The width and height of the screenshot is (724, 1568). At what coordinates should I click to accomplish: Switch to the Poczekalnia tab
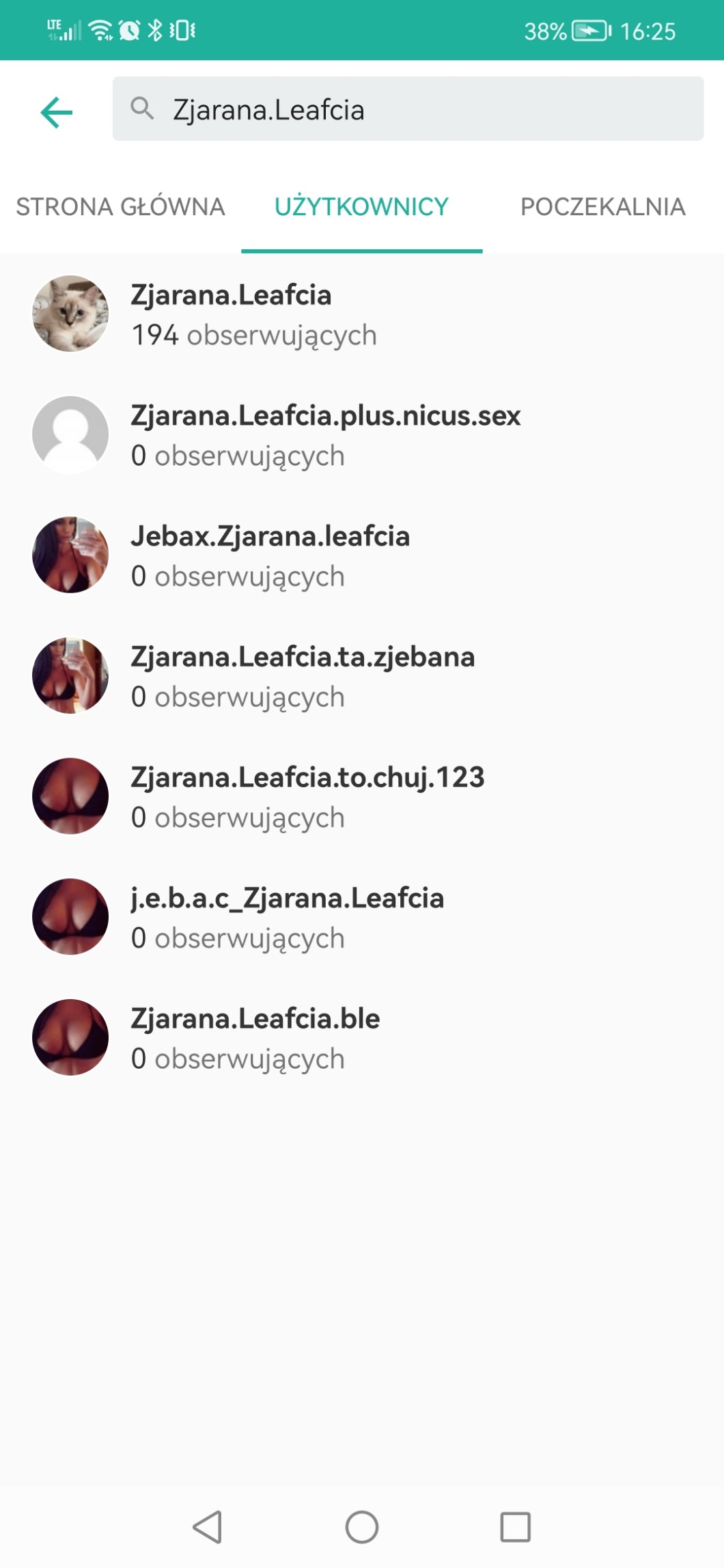[602, 207]
